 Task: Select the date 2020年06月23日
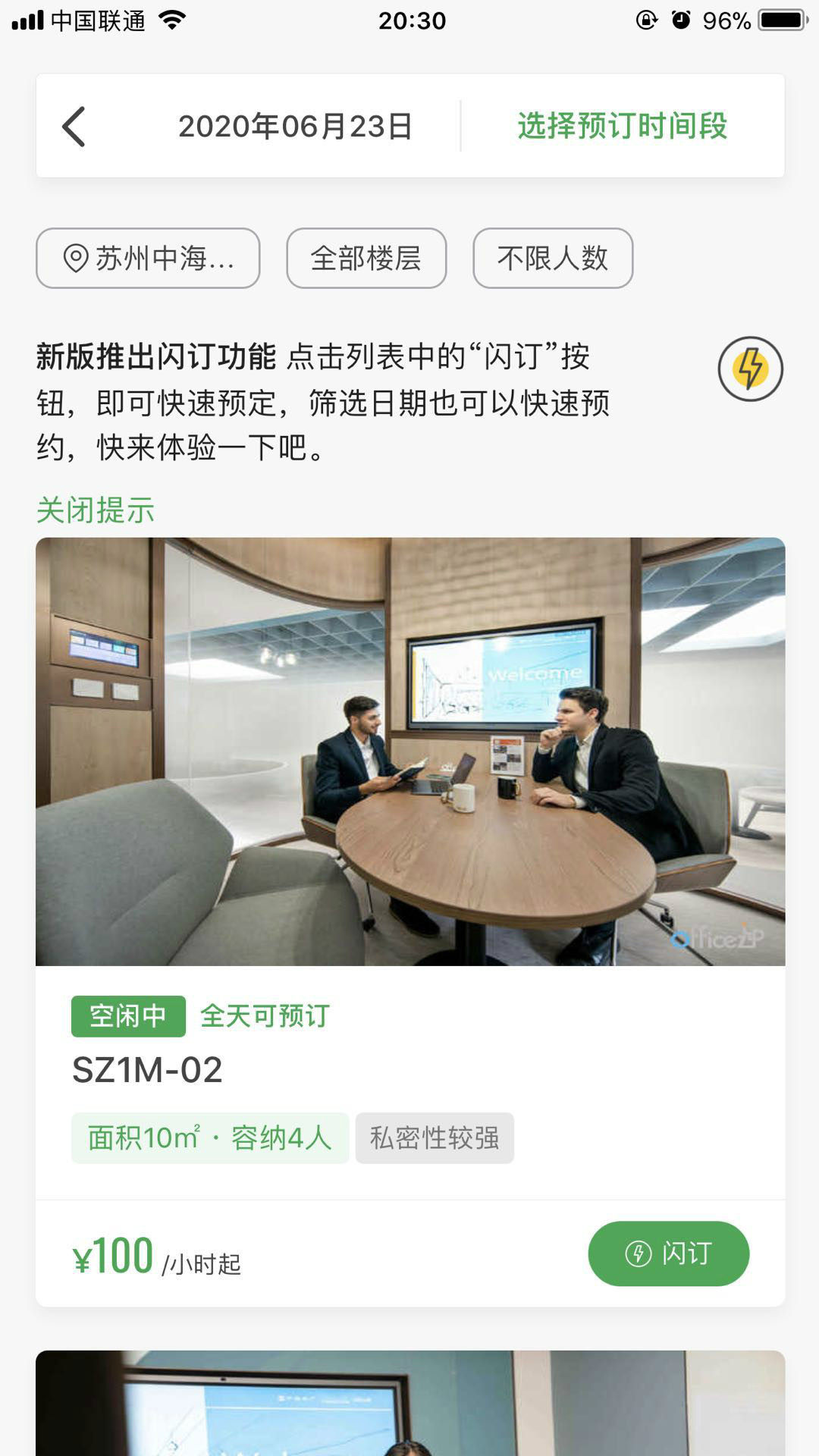(296, 127)
